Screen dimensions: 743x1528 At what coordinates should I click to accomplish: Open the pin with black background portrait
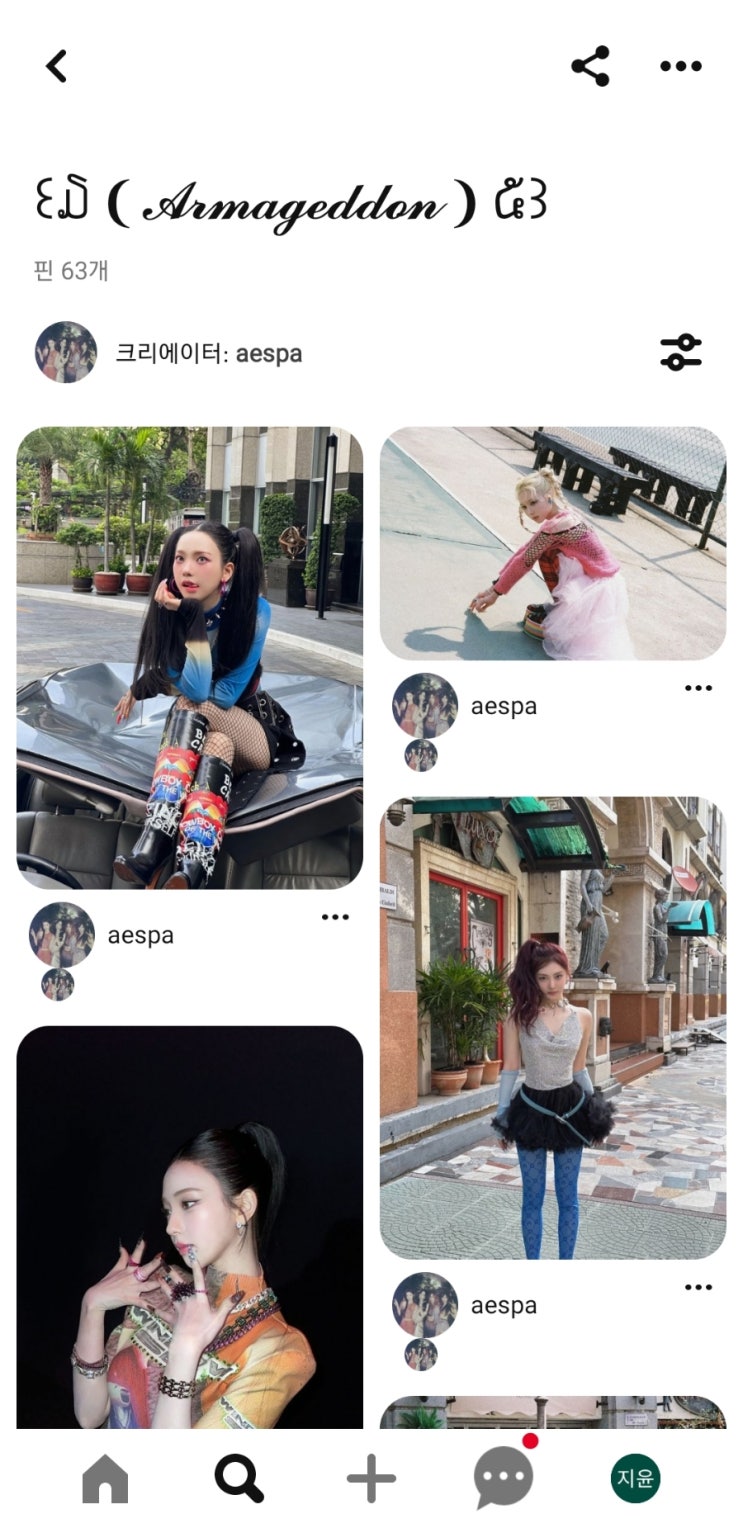coord(189,1225)
